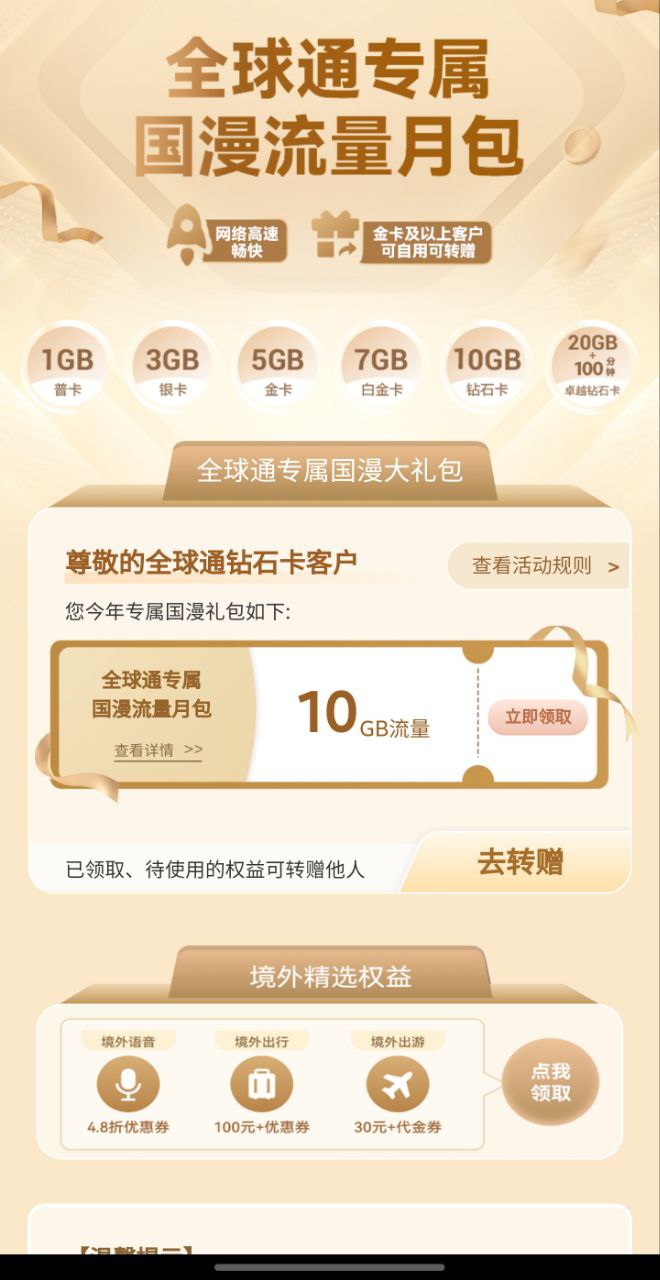This screenshot has width=660, height=1280.
Task: Tap 立即领取 to claim 10GB流量
Action: point(538,717)
